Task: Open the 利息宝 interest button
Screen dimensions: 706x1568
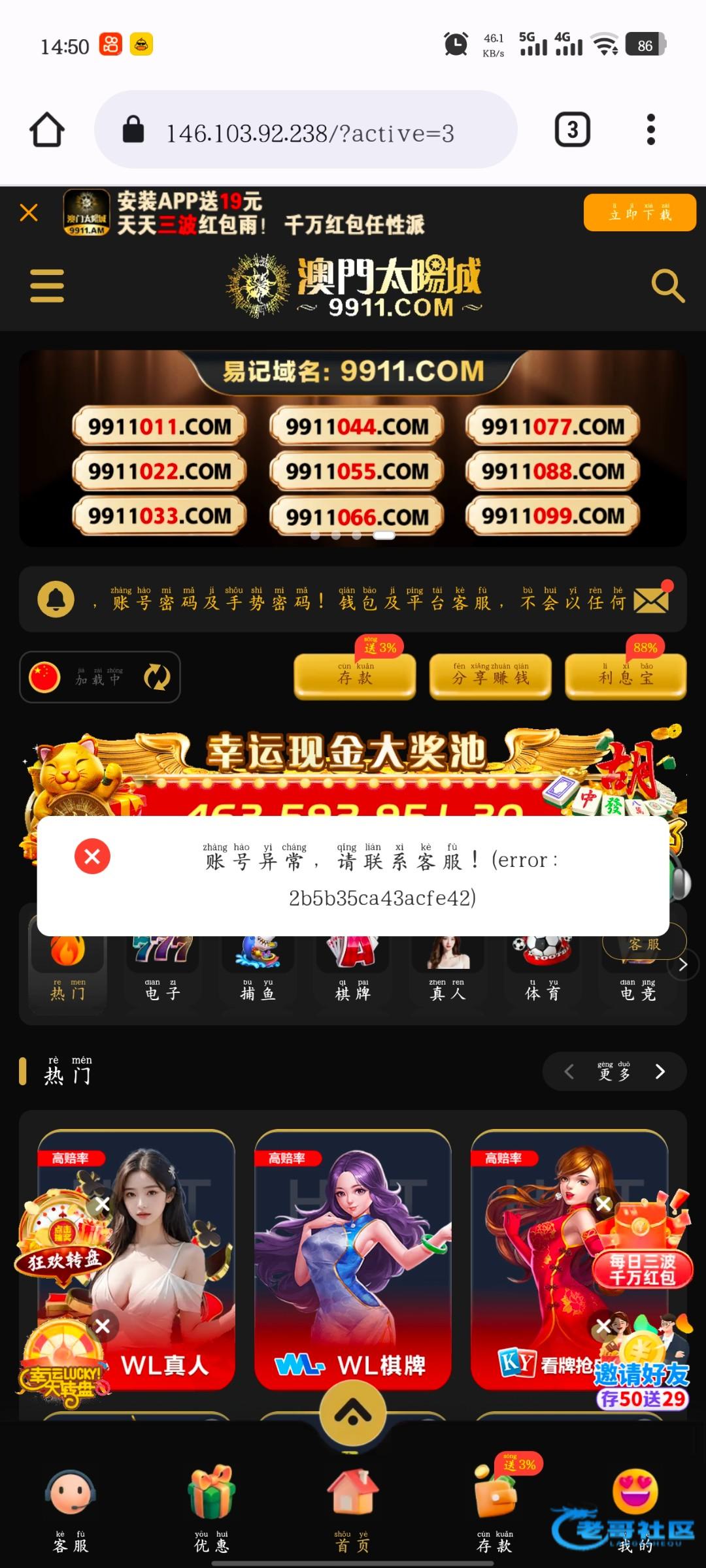Action: (626, 677)
